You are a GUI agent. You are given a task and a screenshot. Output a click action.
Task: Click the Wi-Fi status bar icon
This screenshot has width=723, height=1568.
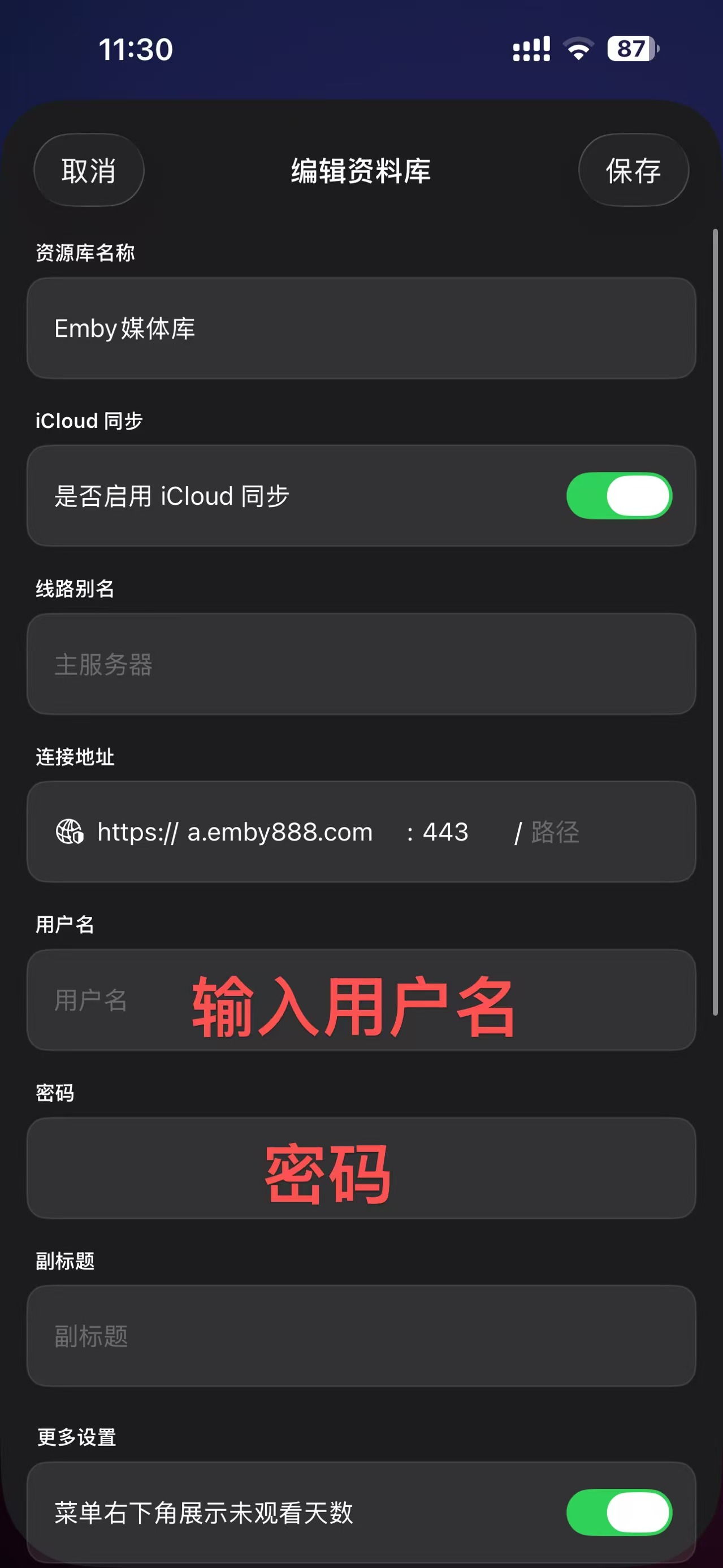tap(577, 50)
